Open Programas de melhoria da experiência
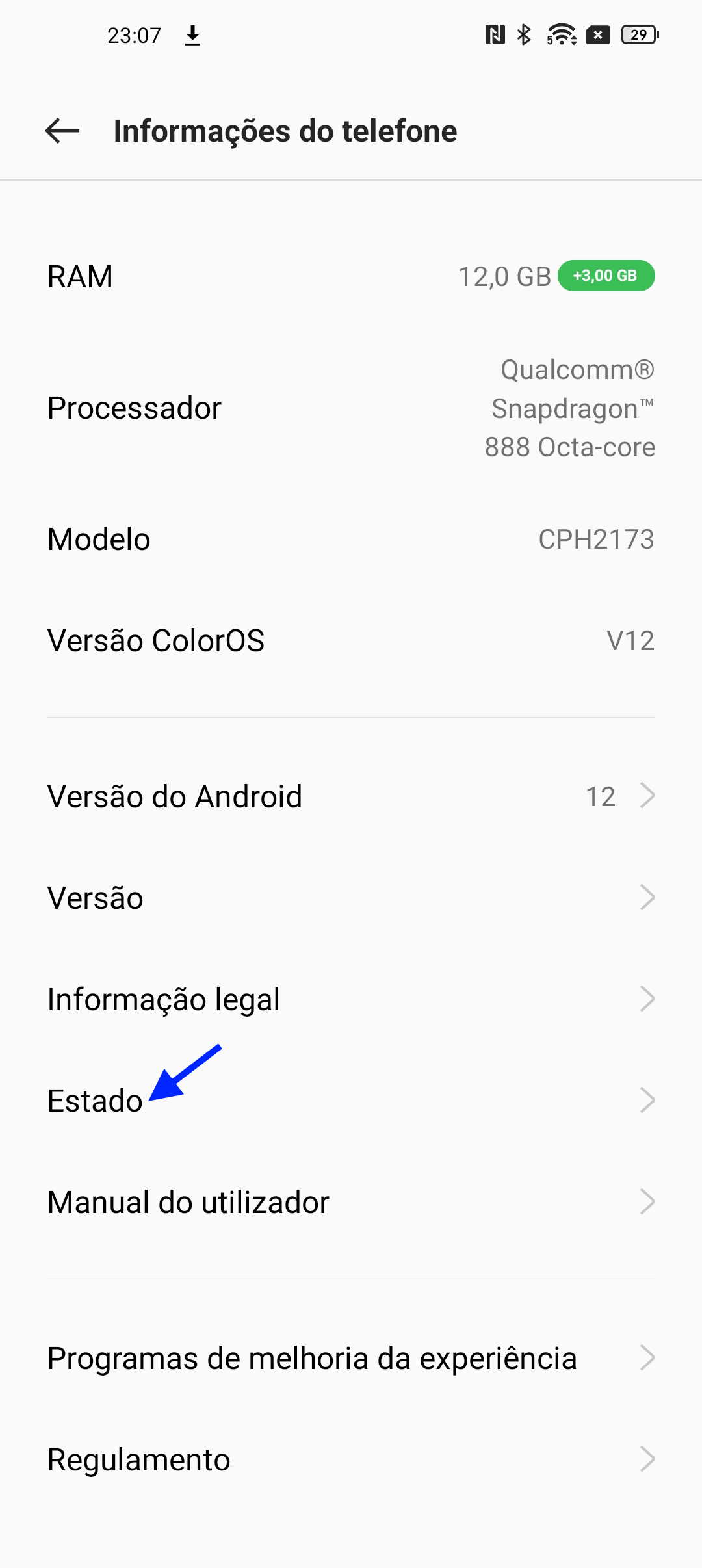This screenshot has width=702, height=1568. coord(351,1358)
